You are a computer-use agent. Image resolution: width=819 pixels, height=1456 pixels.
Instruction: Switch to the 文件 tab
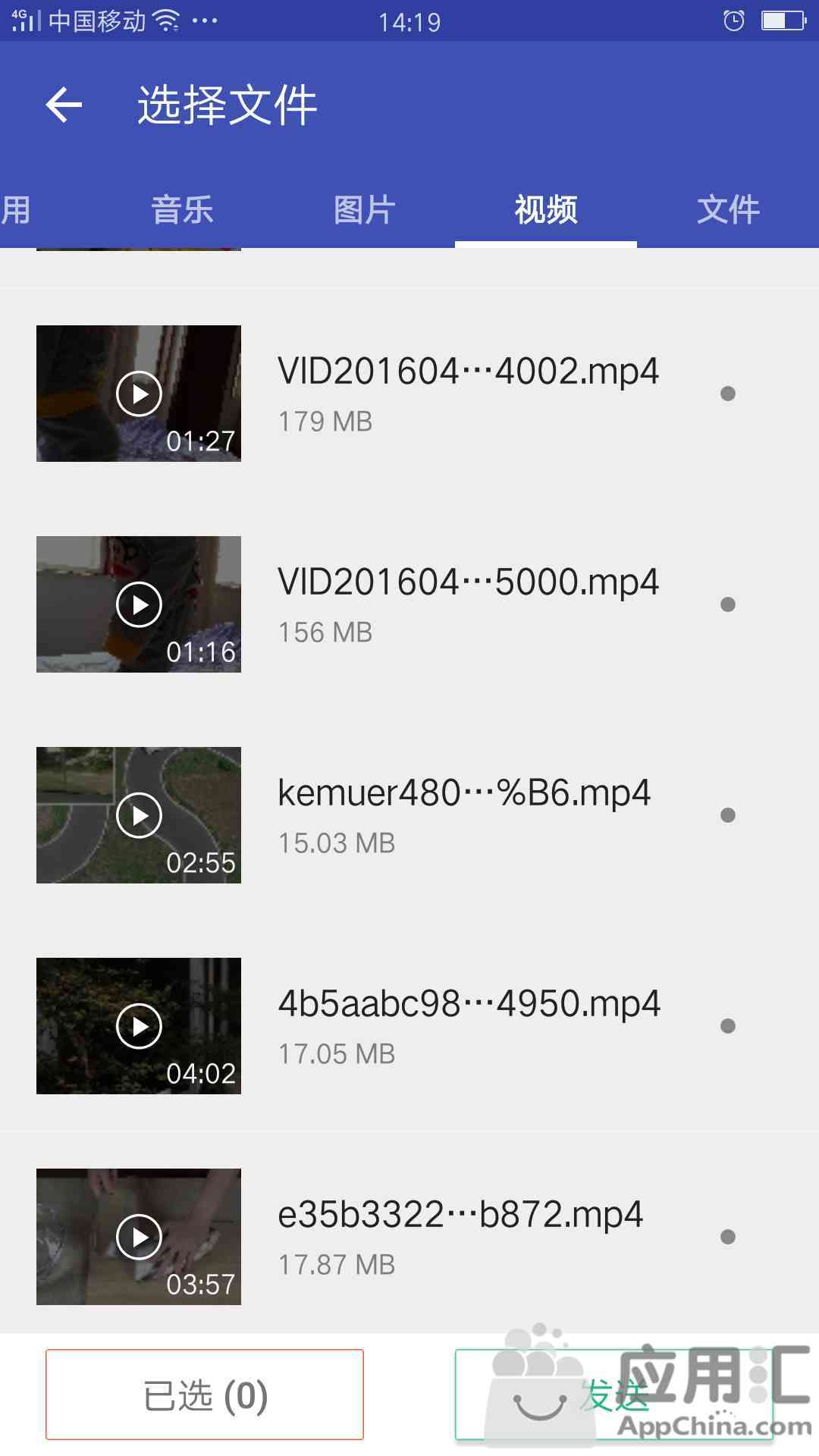(728, 209)
